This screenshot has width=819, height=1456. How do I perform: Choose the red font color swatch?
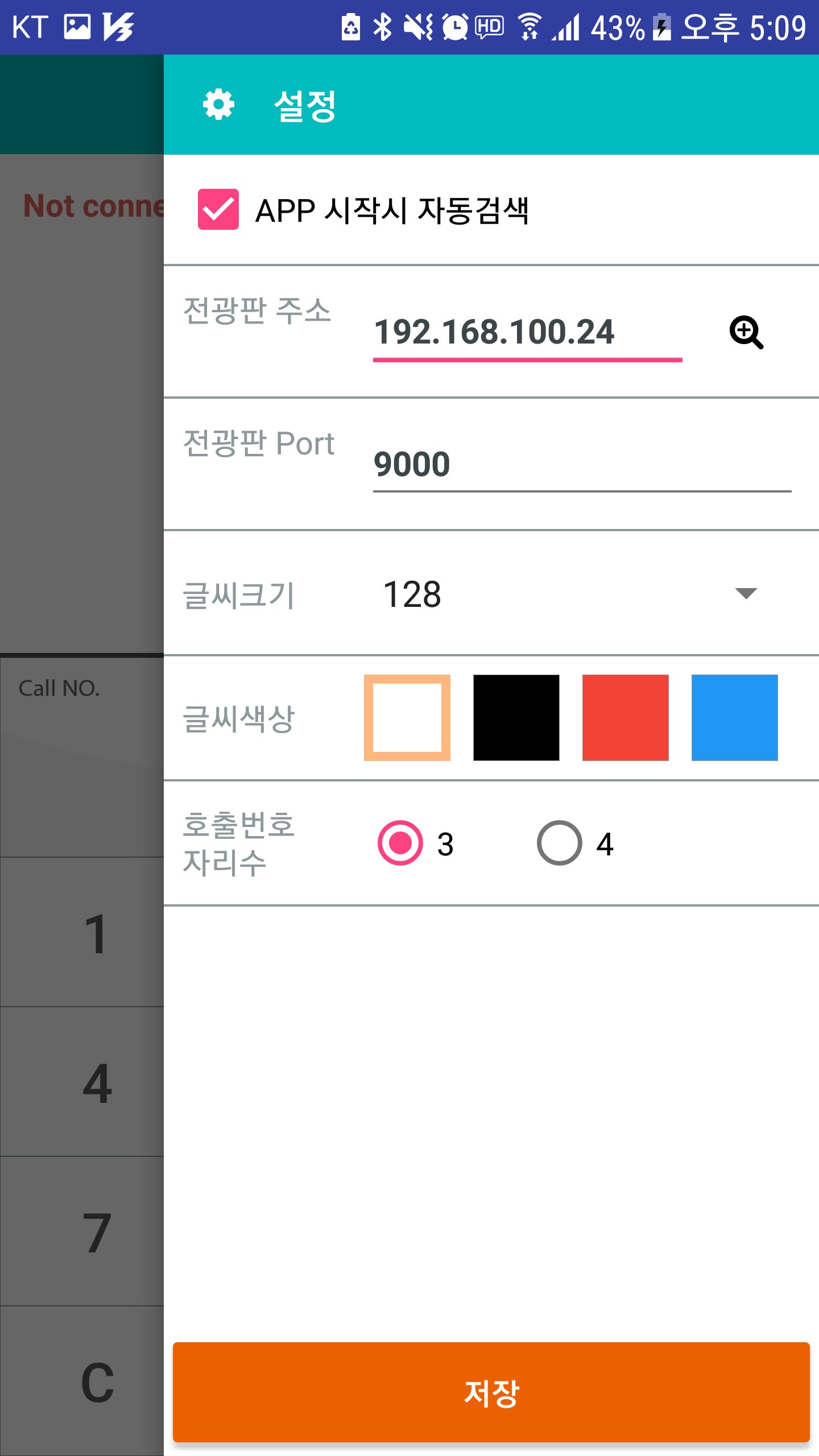click(626, 718)
